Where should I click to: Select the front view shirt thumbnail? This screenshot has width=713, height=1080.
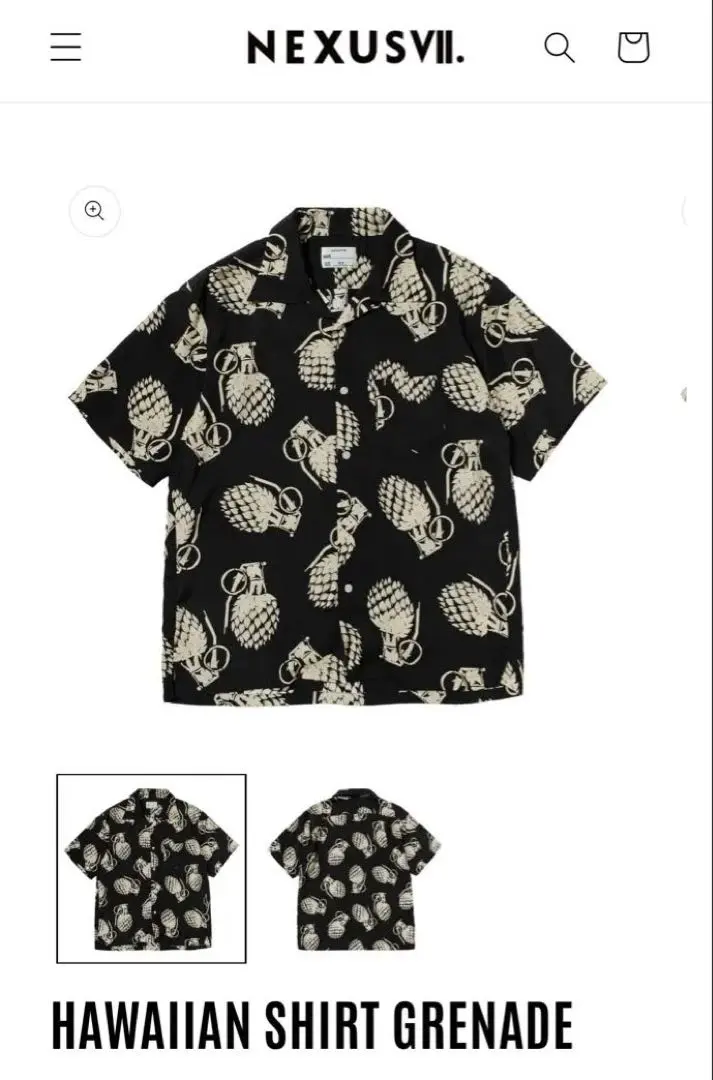[x=151, y=868]
